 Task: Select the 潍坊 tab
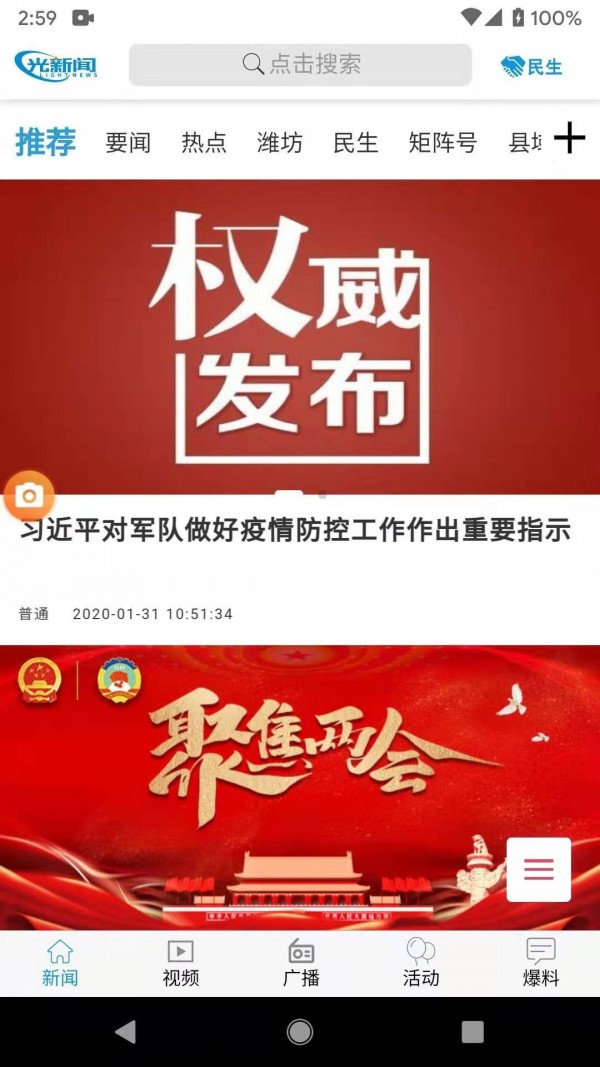280,143
